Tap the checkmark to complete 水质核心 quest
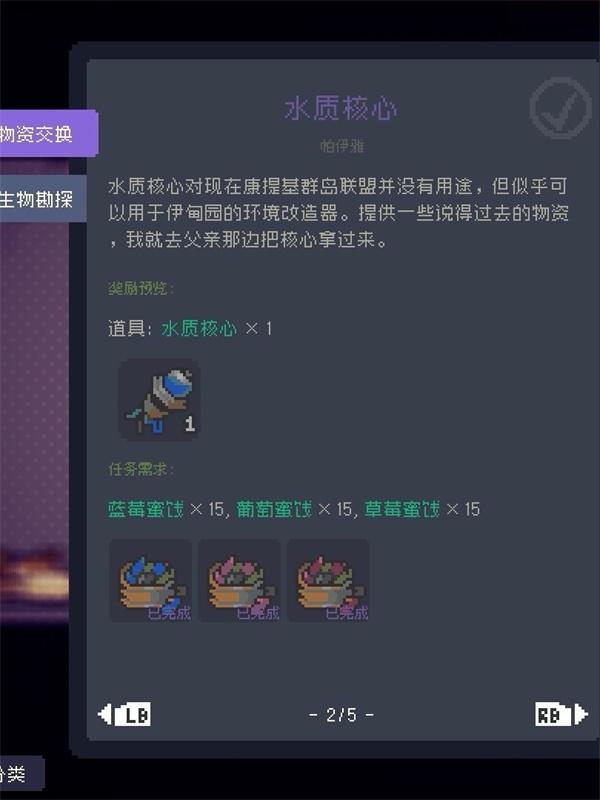This screenshot has width=600, height=800. click(559, 108)
